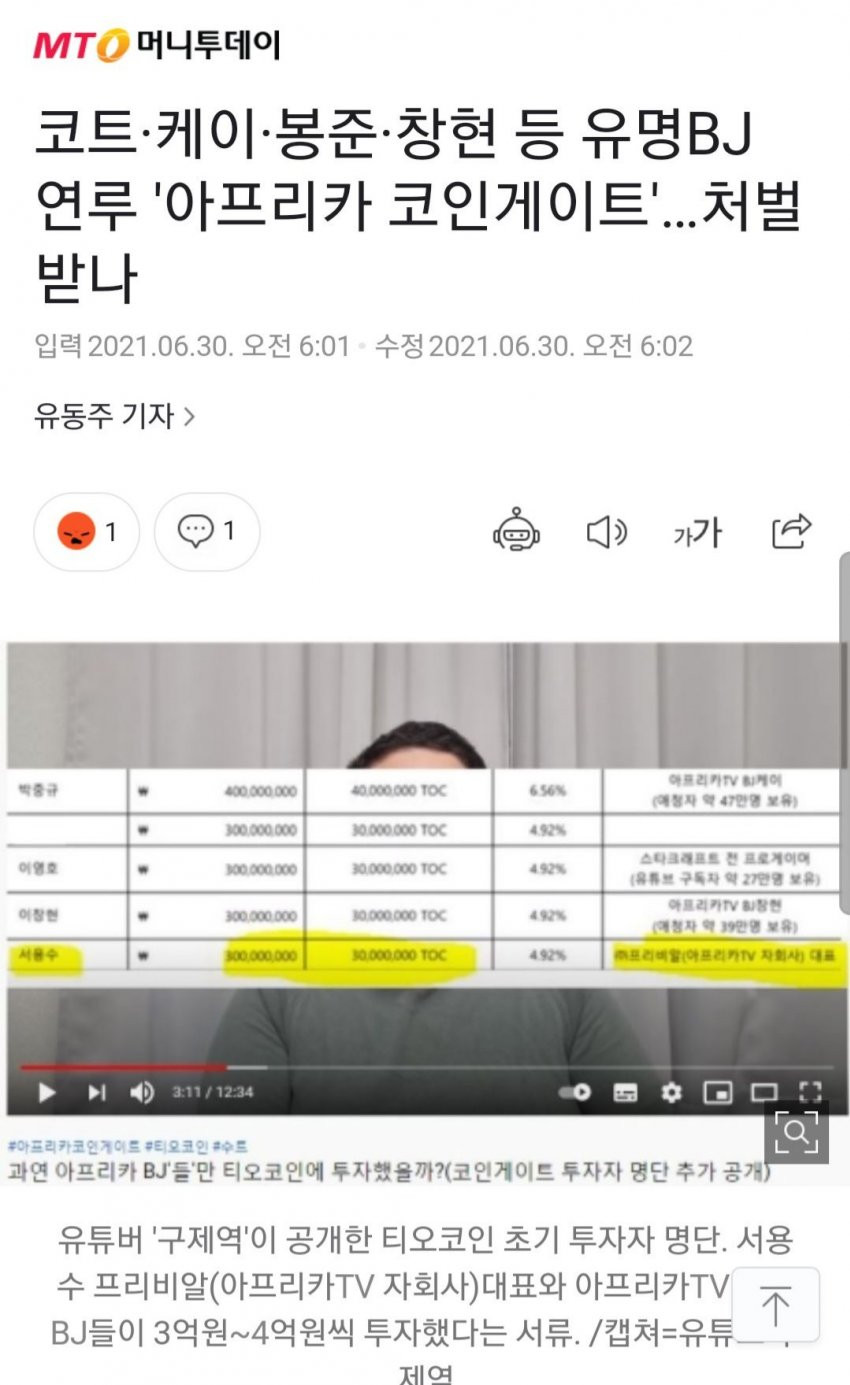Share this article
850x1385 pixels.
tap(791, 531)
